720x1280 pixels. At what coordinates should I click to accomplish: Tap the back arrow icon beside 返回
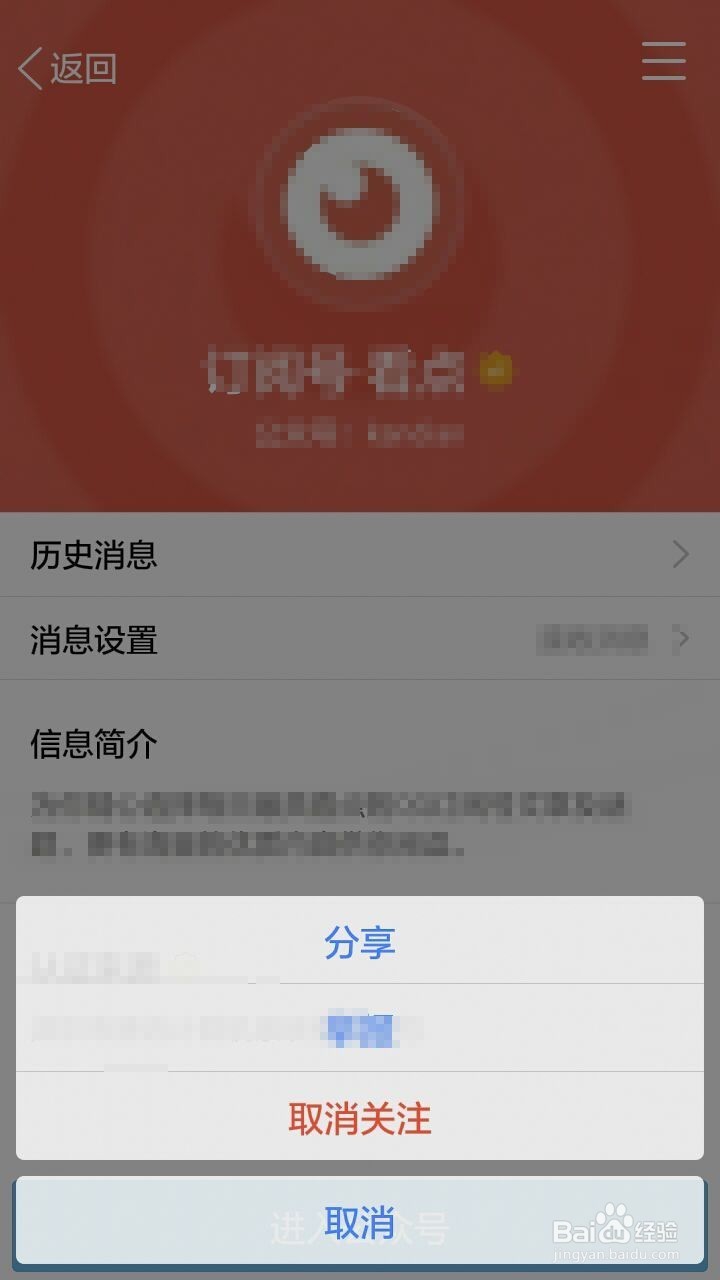click(28, 68)
